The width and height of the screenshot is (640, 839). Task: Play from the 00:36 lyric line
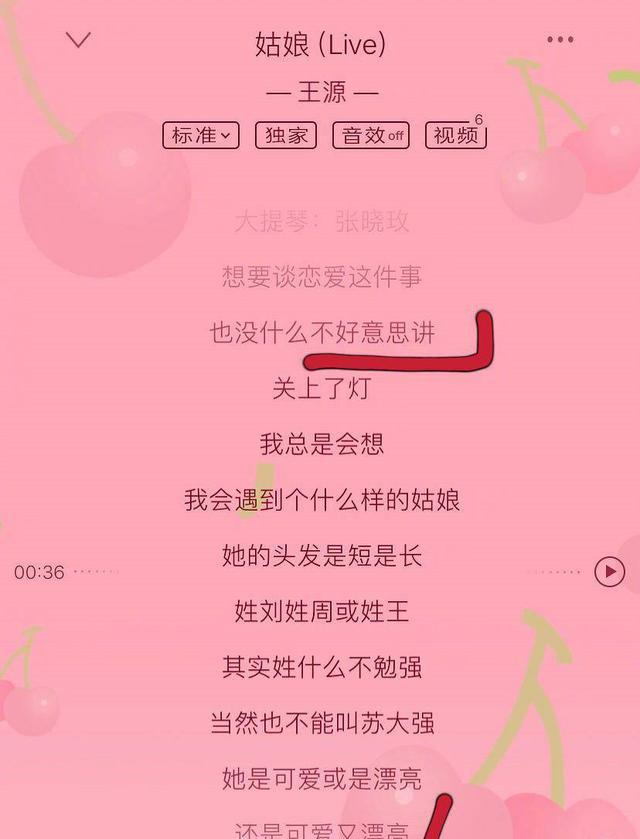pos(609,571)
